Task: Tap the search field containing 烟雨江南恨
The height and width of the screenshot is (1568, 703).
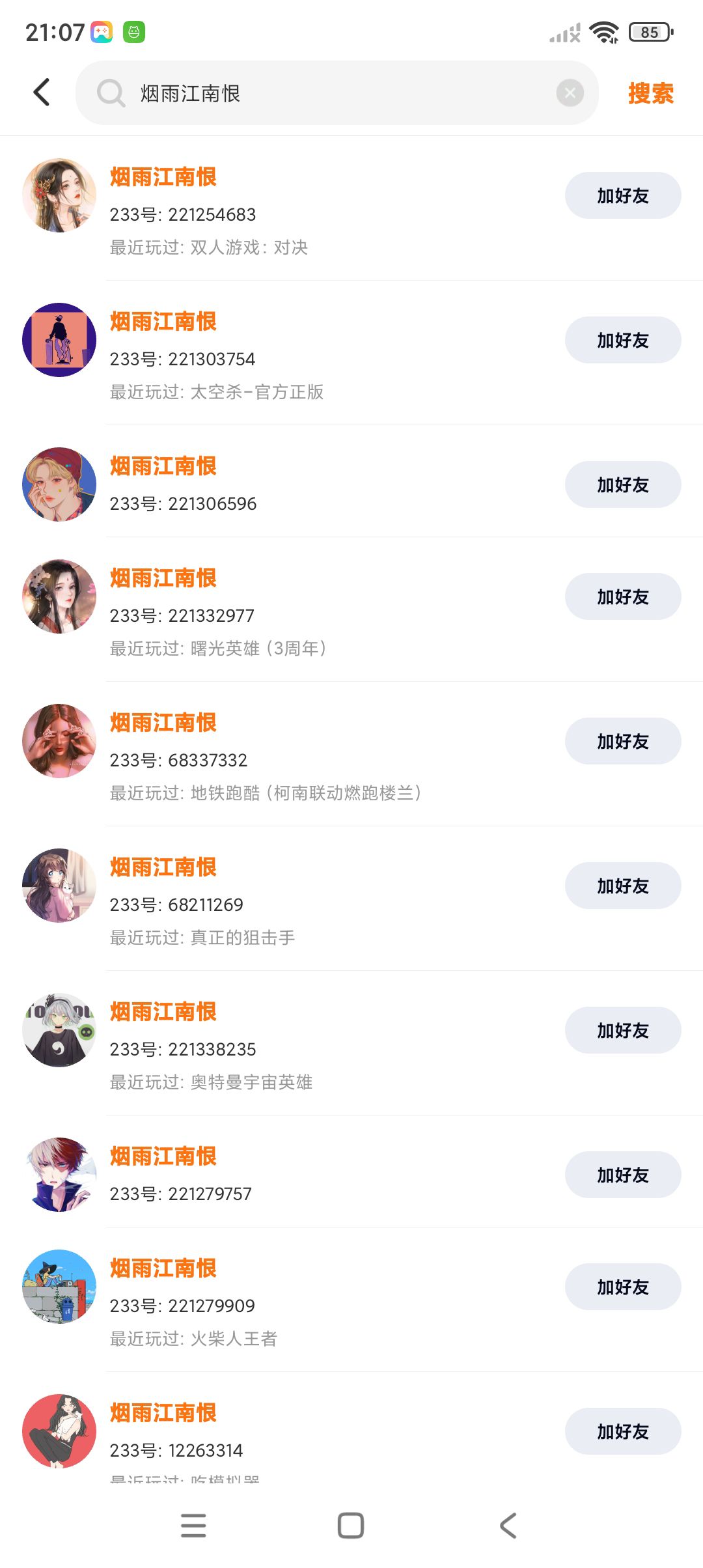Action: (x=325, y=93)
